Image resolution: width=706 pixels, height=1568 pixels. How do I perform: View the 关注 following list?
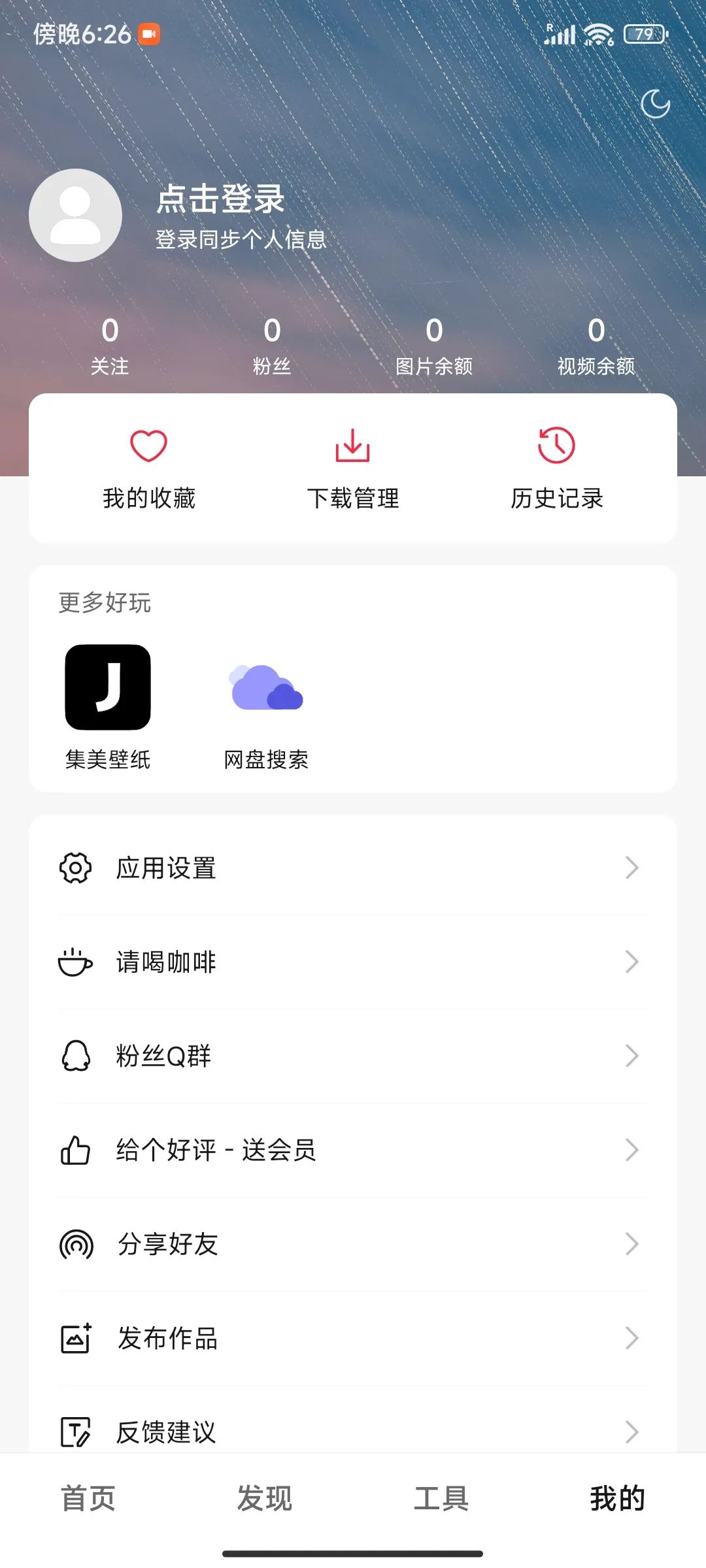(110, 346)
